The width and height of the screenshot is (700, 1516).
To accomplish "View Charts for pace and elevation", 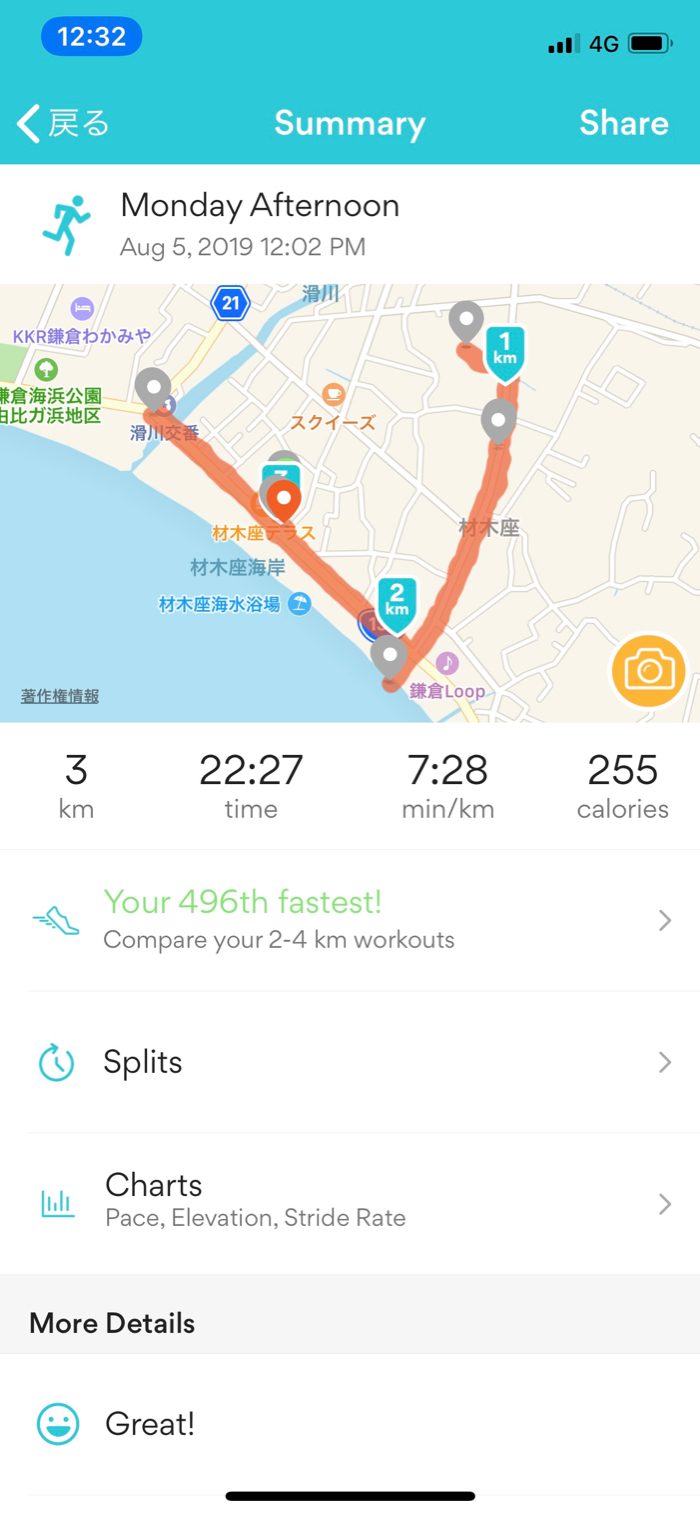I will (350, 1201).
